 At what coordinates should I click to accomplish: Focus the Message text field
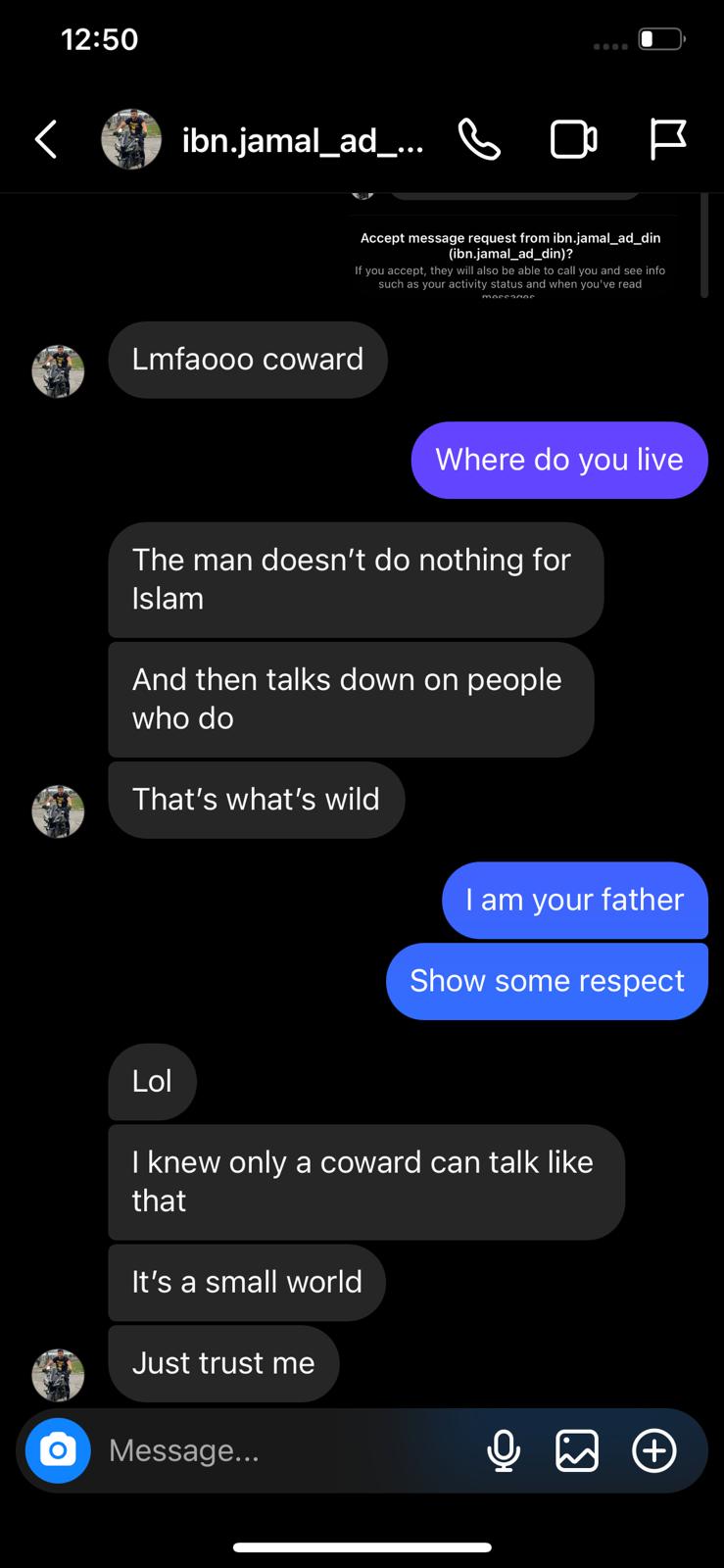tap(284, 1450)
